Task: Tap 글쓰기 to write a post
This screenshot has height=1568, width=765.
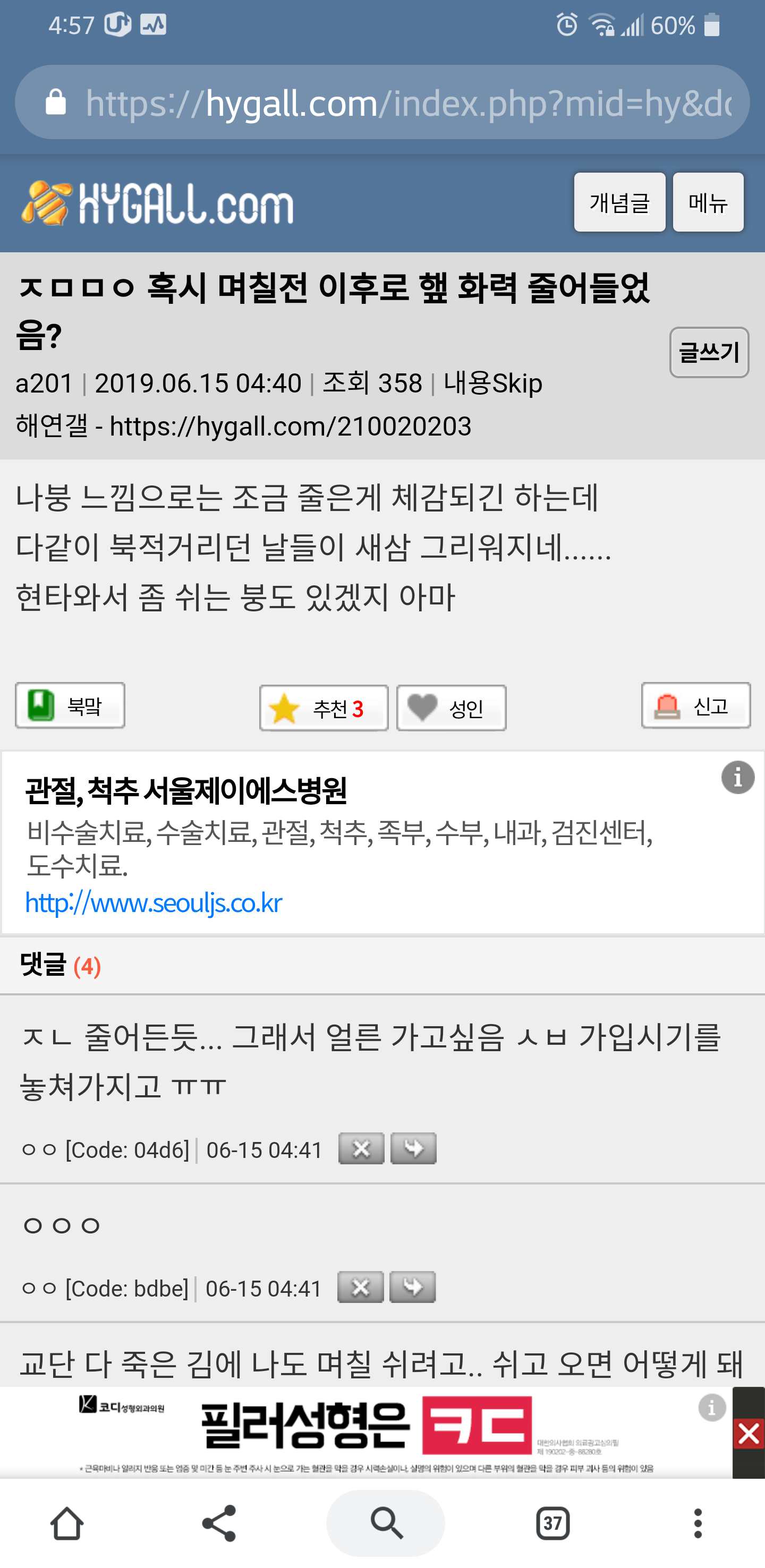Action: coord(708,353)
